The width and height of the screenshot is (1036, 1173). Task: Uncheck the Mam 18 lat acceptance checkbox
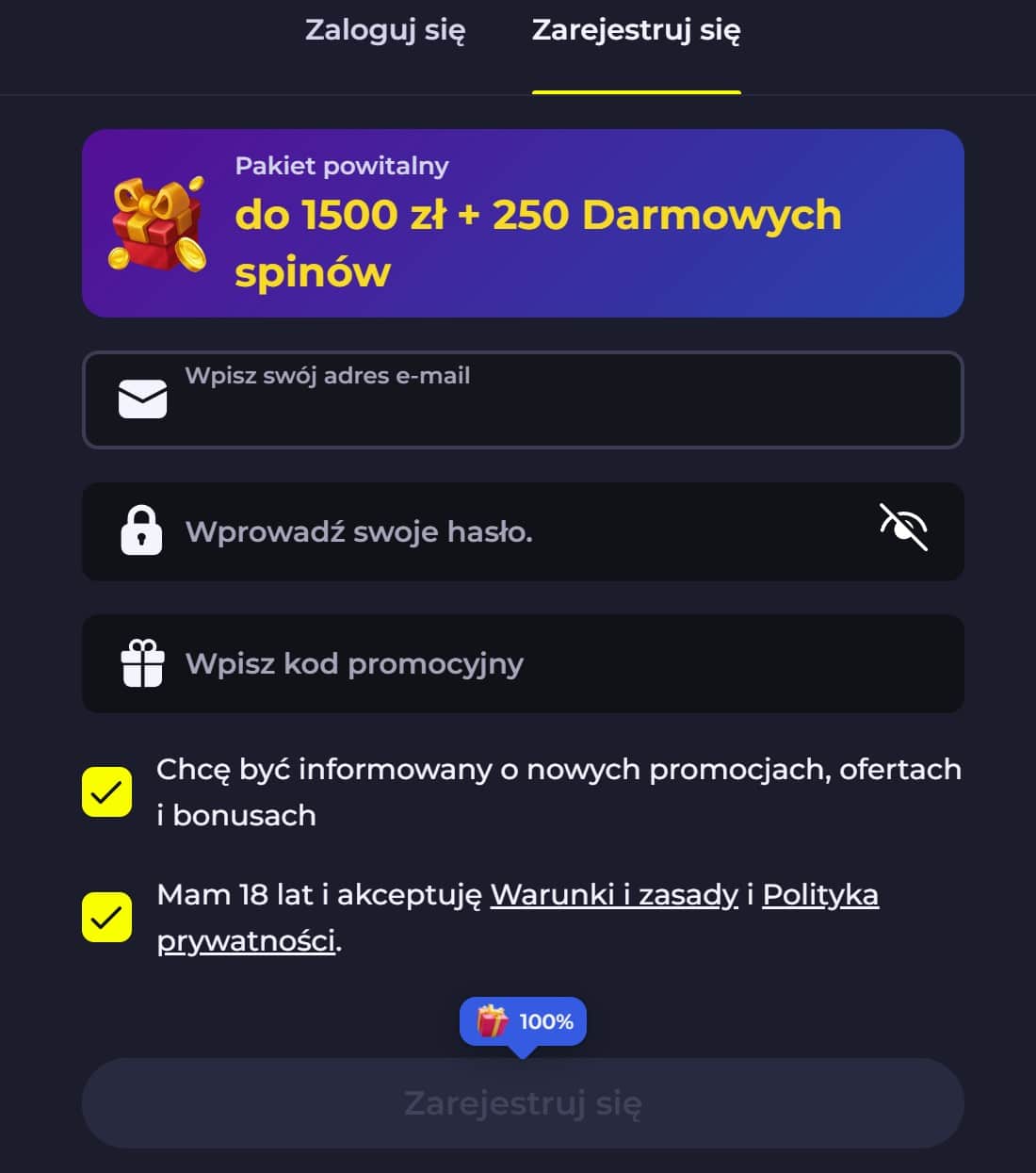[106, 917]
